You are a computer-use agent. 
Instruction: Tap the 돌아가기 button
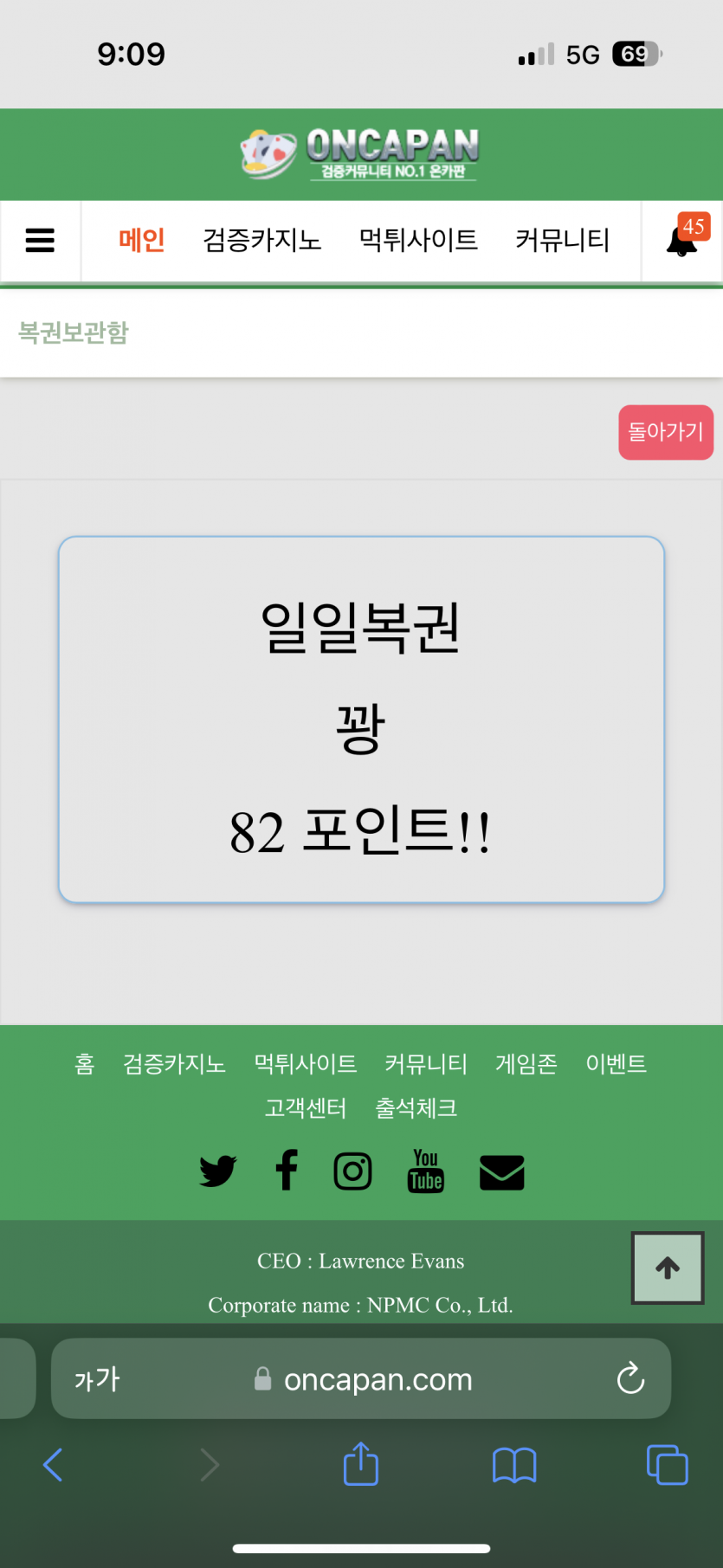(x=665, y=432)
